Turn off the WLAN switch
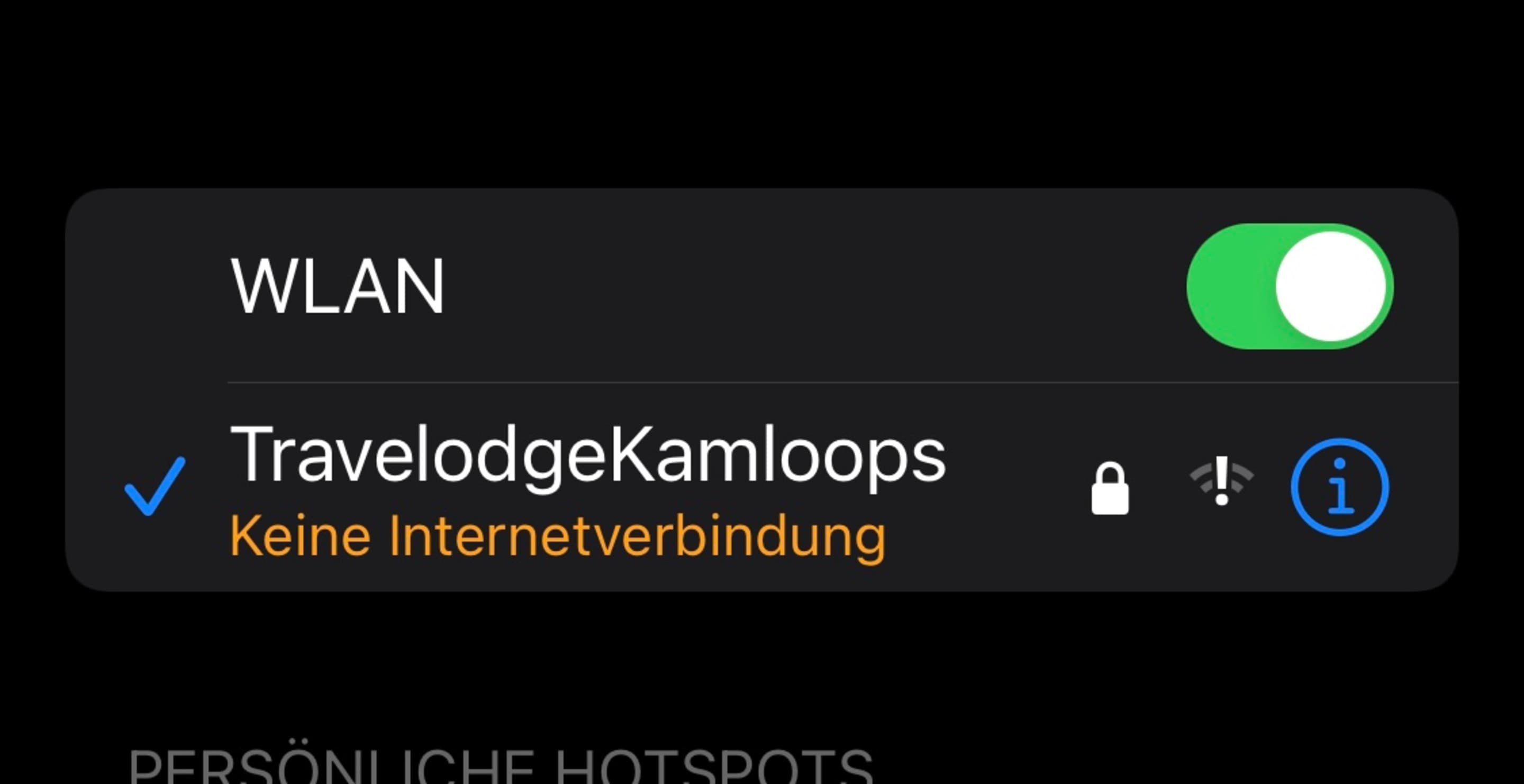Screen dimensions: 1524x784 [x=1290, y=286]
